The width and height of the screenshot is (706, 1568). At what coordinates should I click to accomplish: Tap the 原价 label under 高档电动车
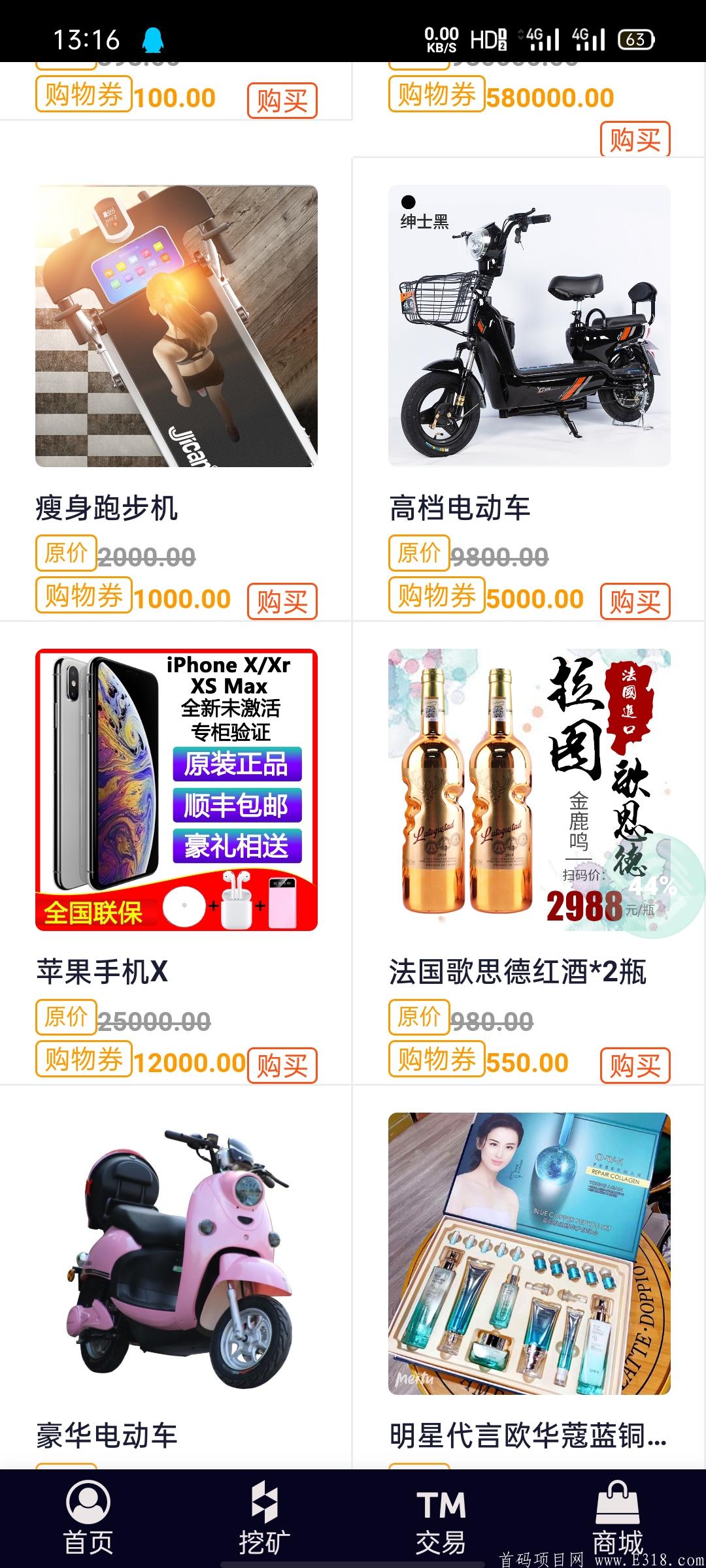point(419,553)
